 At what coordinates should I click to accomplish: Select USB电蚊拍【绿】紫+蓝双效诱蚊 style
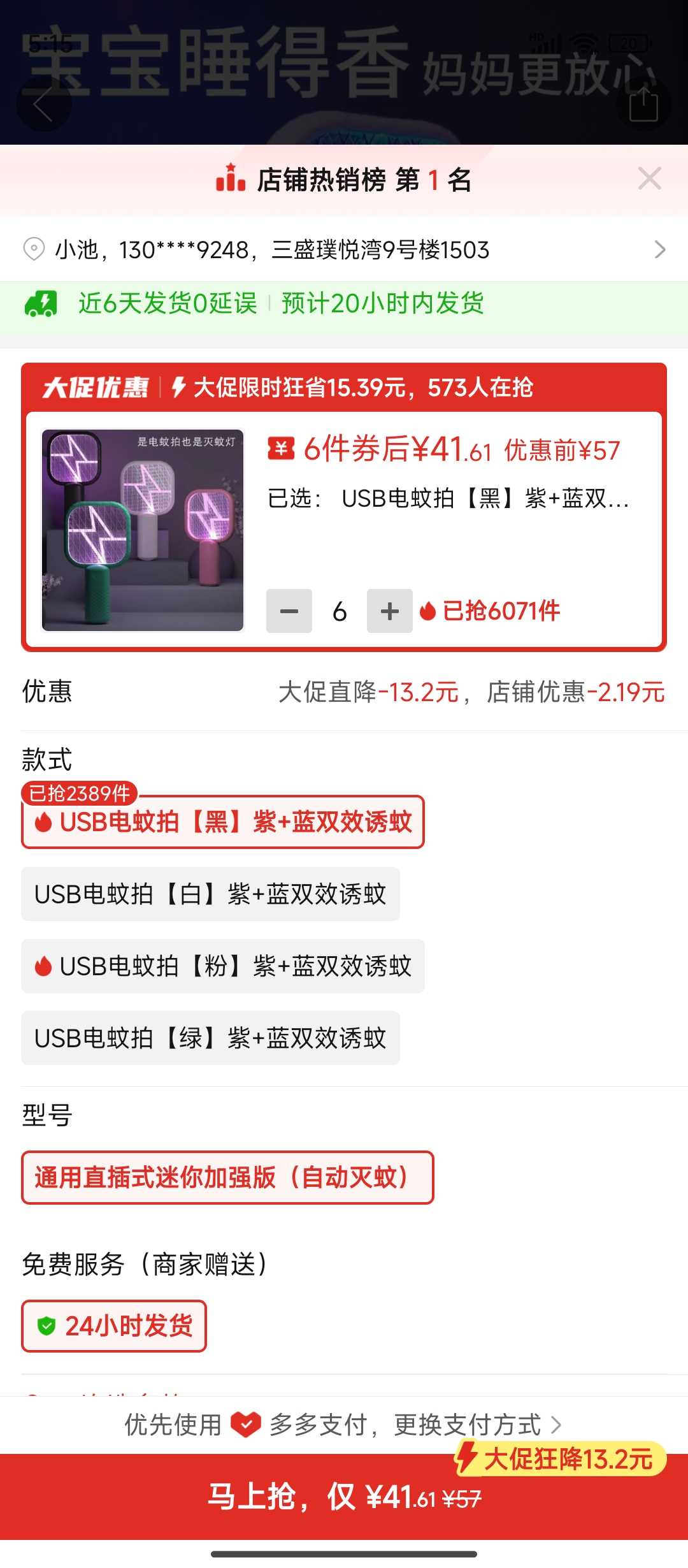[x=210, y=1038]
